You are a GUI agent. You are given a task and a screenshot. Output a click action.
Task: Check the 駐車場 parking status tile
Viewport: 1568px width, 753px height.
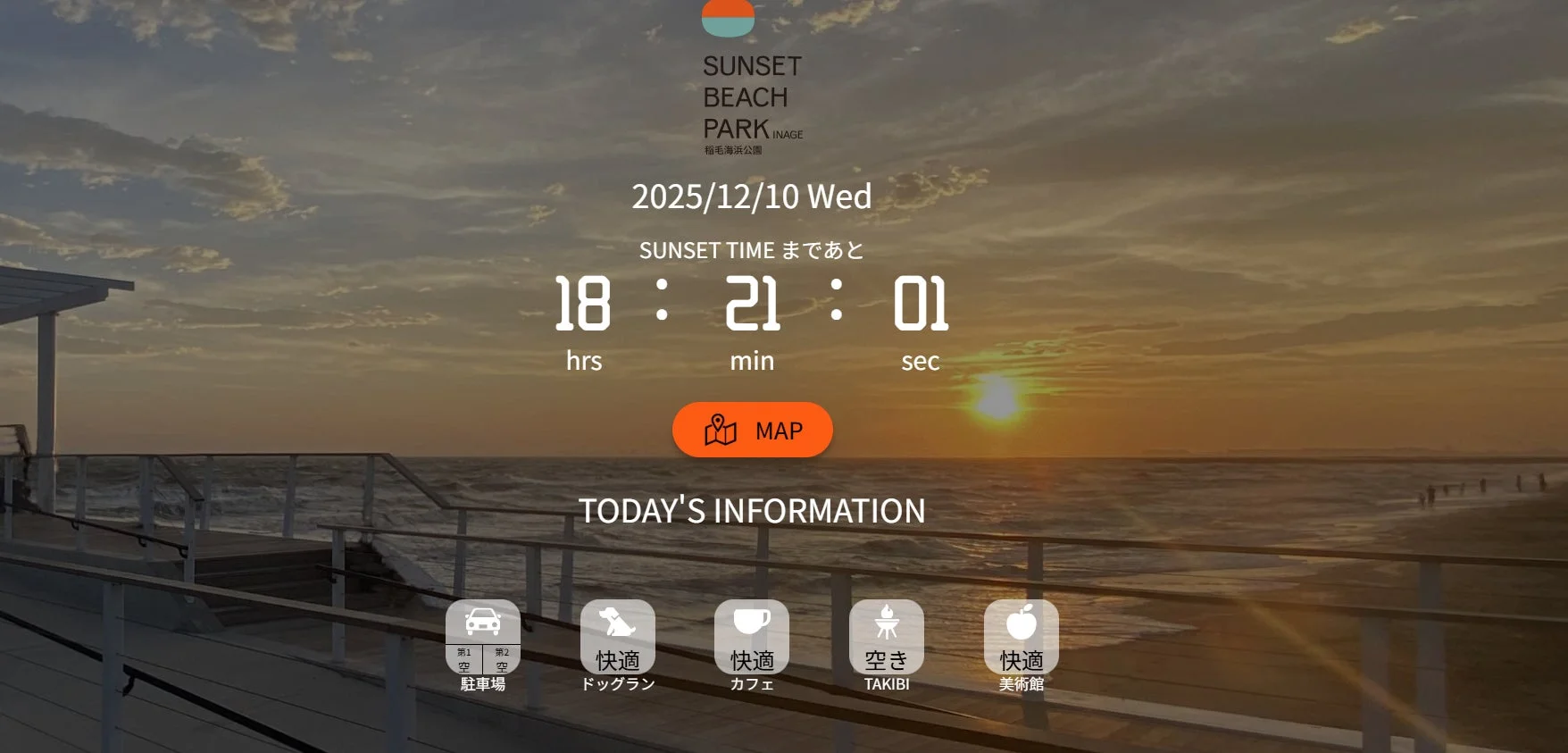point(482,638)
